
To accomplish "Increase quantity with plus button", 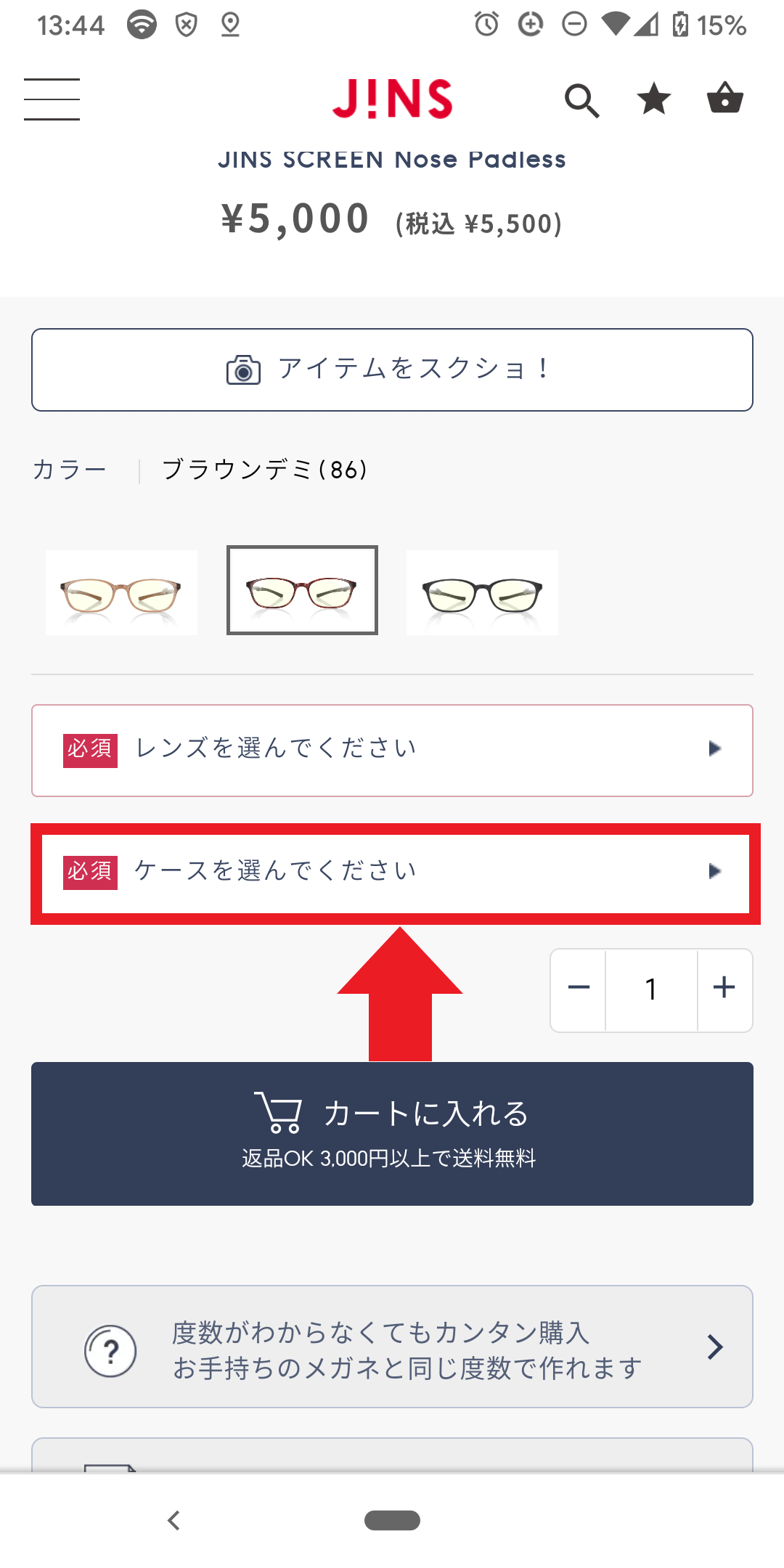I will (724, 989).
